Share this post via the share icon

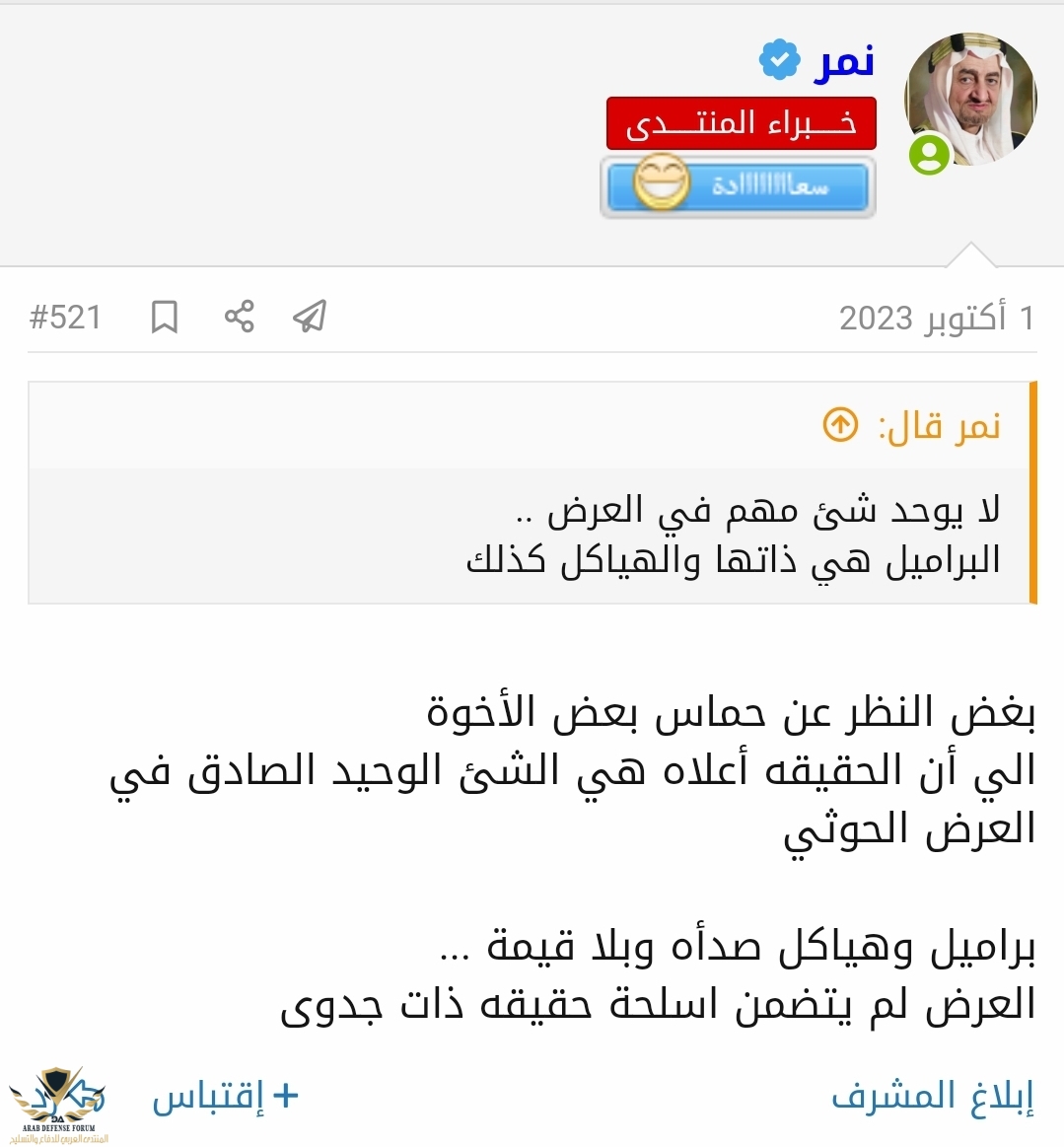239,317
